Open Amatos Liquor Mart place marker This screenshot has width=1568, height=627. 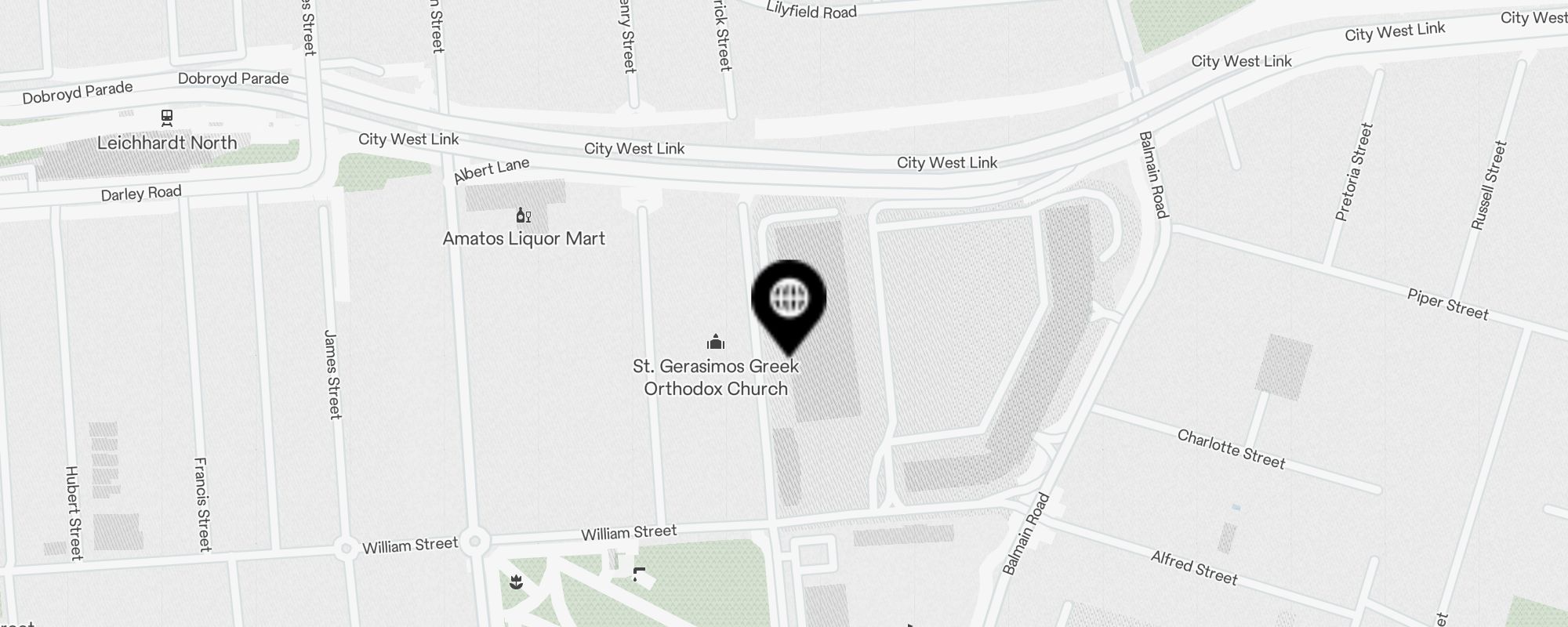pos(523,215)
